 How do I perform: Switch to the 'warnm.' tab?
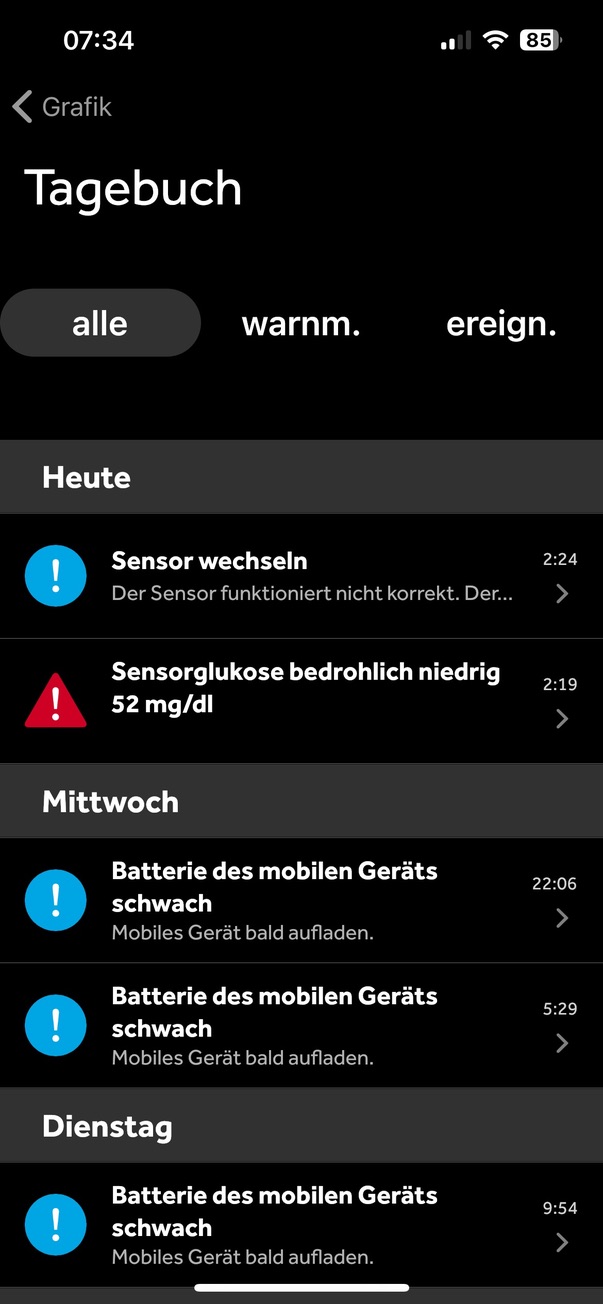click(x=301, y=324)
